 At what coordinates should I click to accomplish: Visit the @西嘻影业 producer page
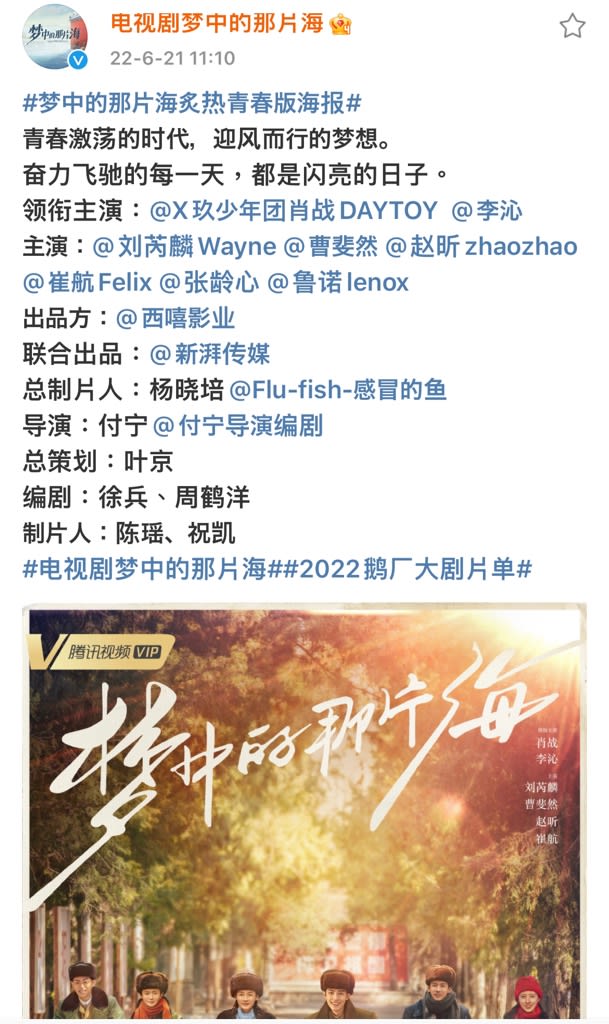click(176, 319)
